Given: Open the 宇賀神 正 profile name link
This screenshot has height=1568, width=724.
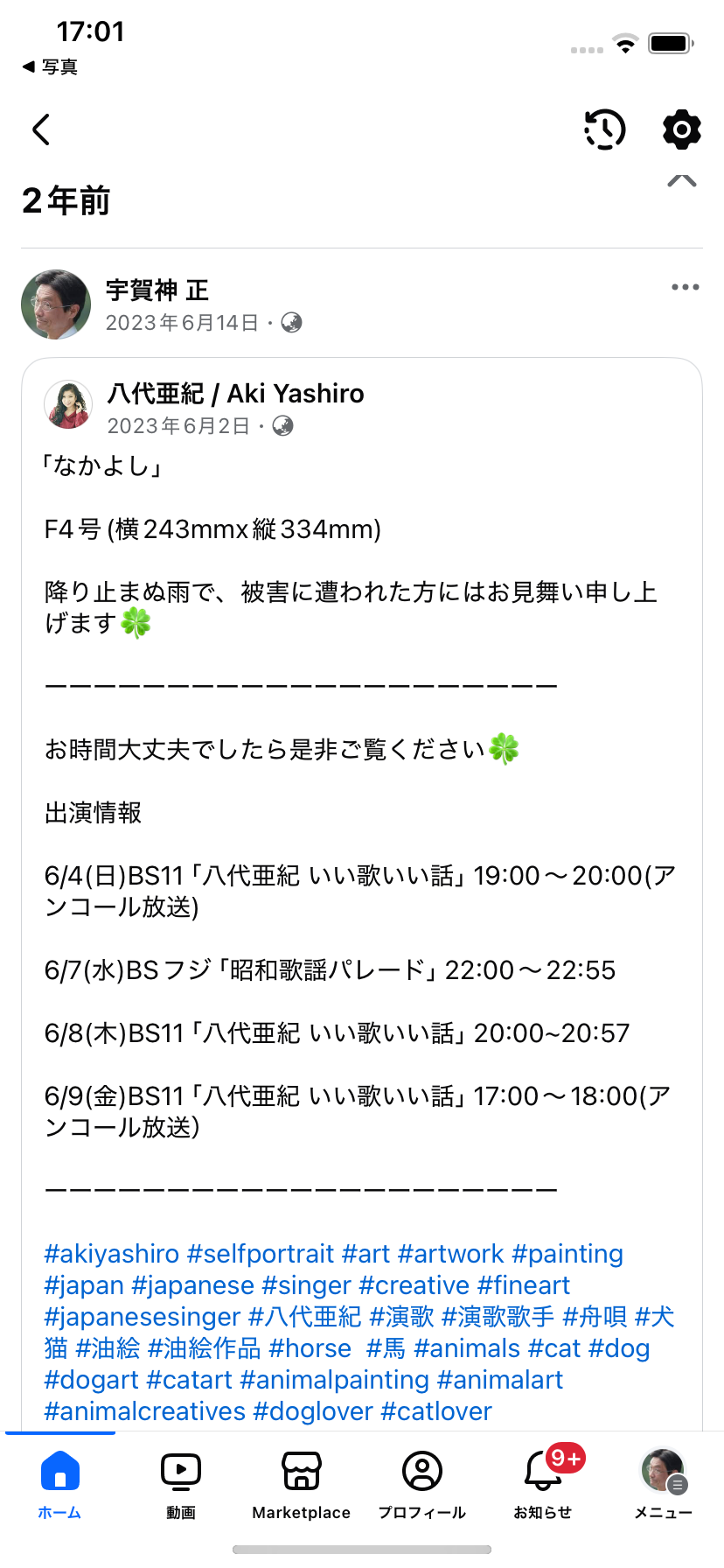Looking at the screenshot, I should 157,290.
